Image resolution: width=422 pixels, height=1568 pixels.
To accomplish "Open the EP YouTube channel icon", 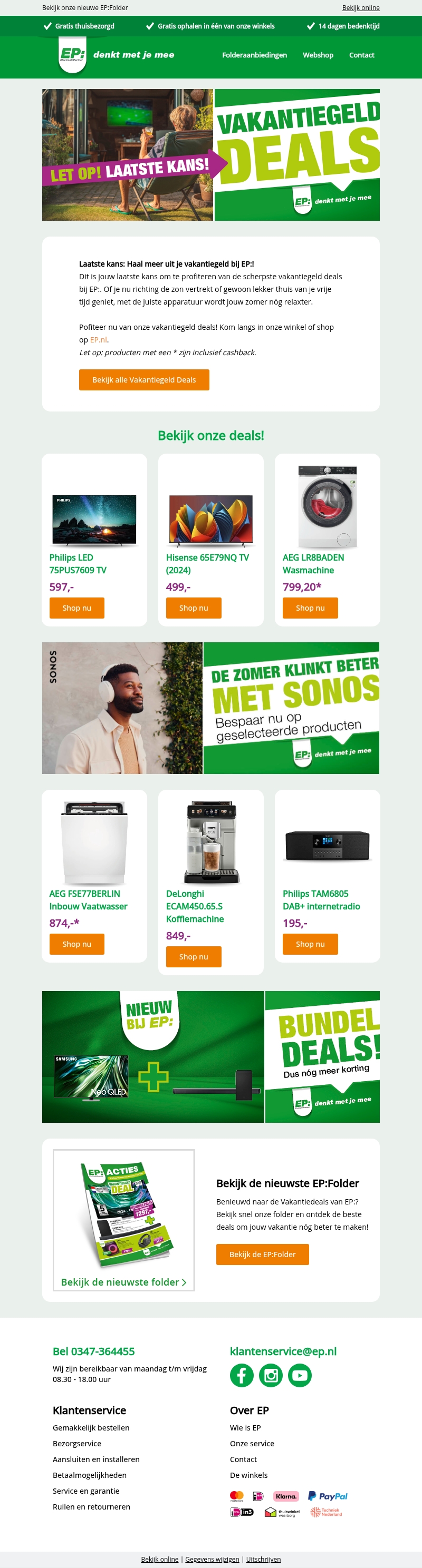I will (x=300, y=1375).
